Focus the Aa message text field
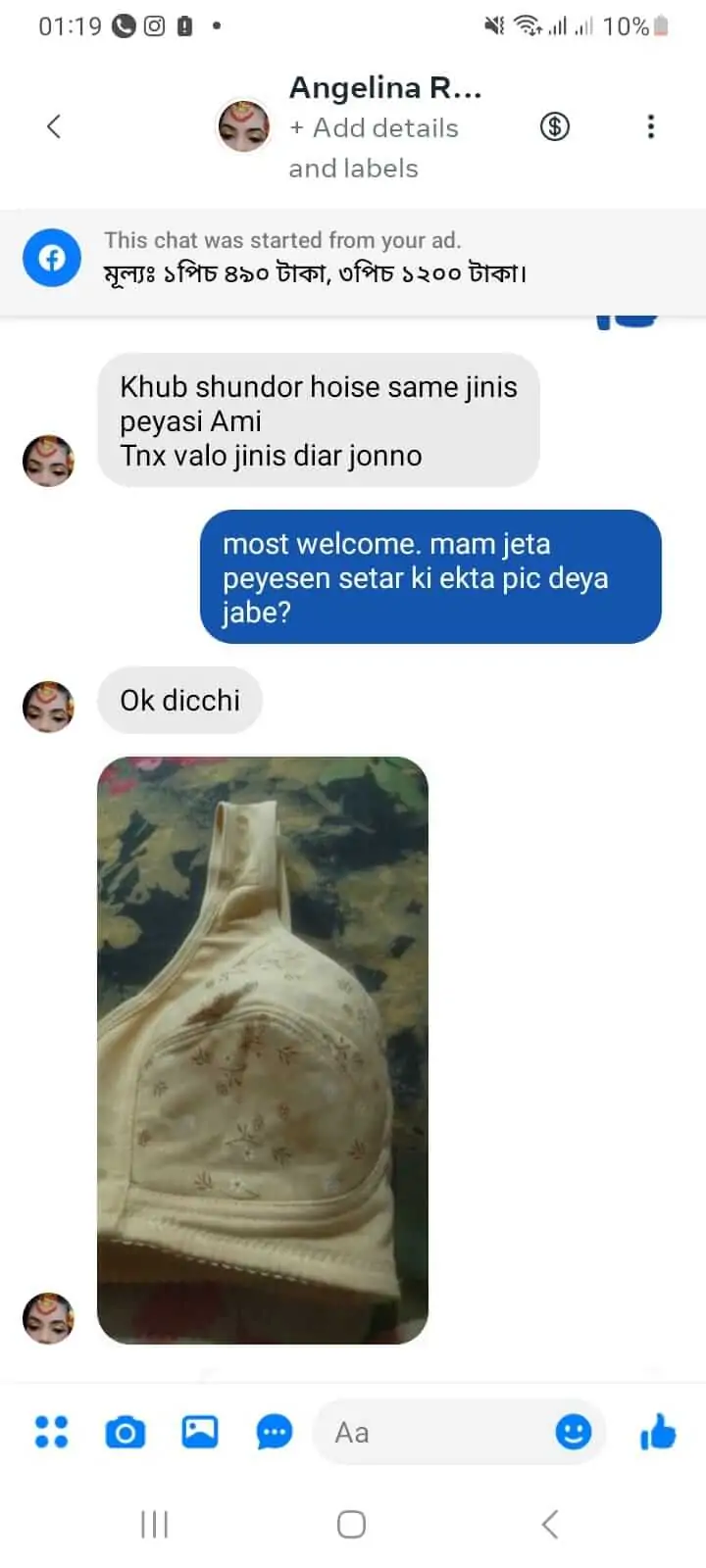Viewport: 706px width, 1568px height. [x=431, y=1433]
